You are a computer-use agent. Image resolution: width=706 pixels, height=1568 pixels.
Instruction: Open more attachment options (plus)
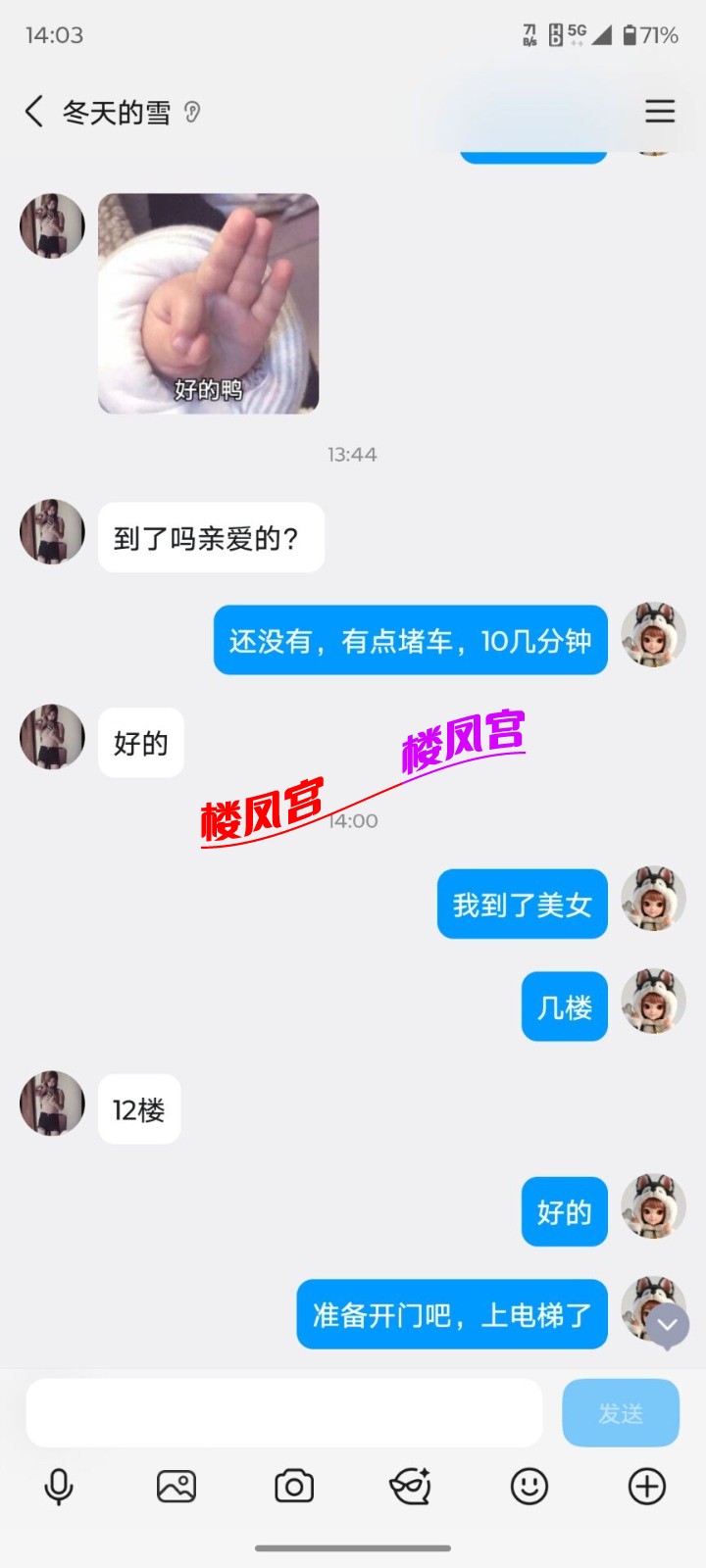pos(647,1487)
